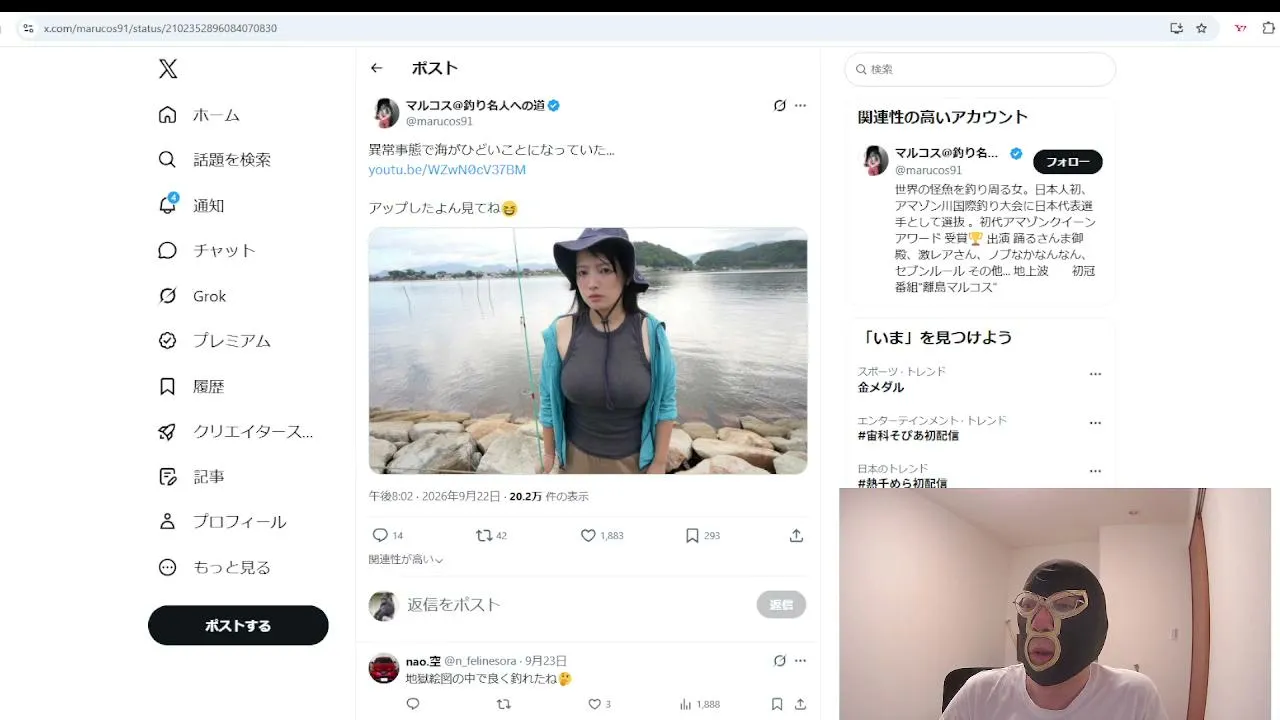The image size is (1280, 720).
Task: Tap the 検索 search box
Action: tap(980, 70)
